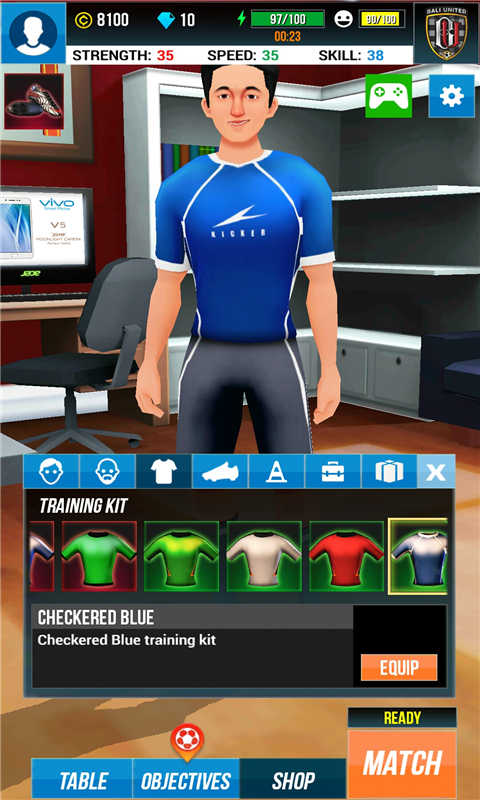Open the settings gear
The width and height of the screenshot is (480, 800).
(x=451, y=96)
